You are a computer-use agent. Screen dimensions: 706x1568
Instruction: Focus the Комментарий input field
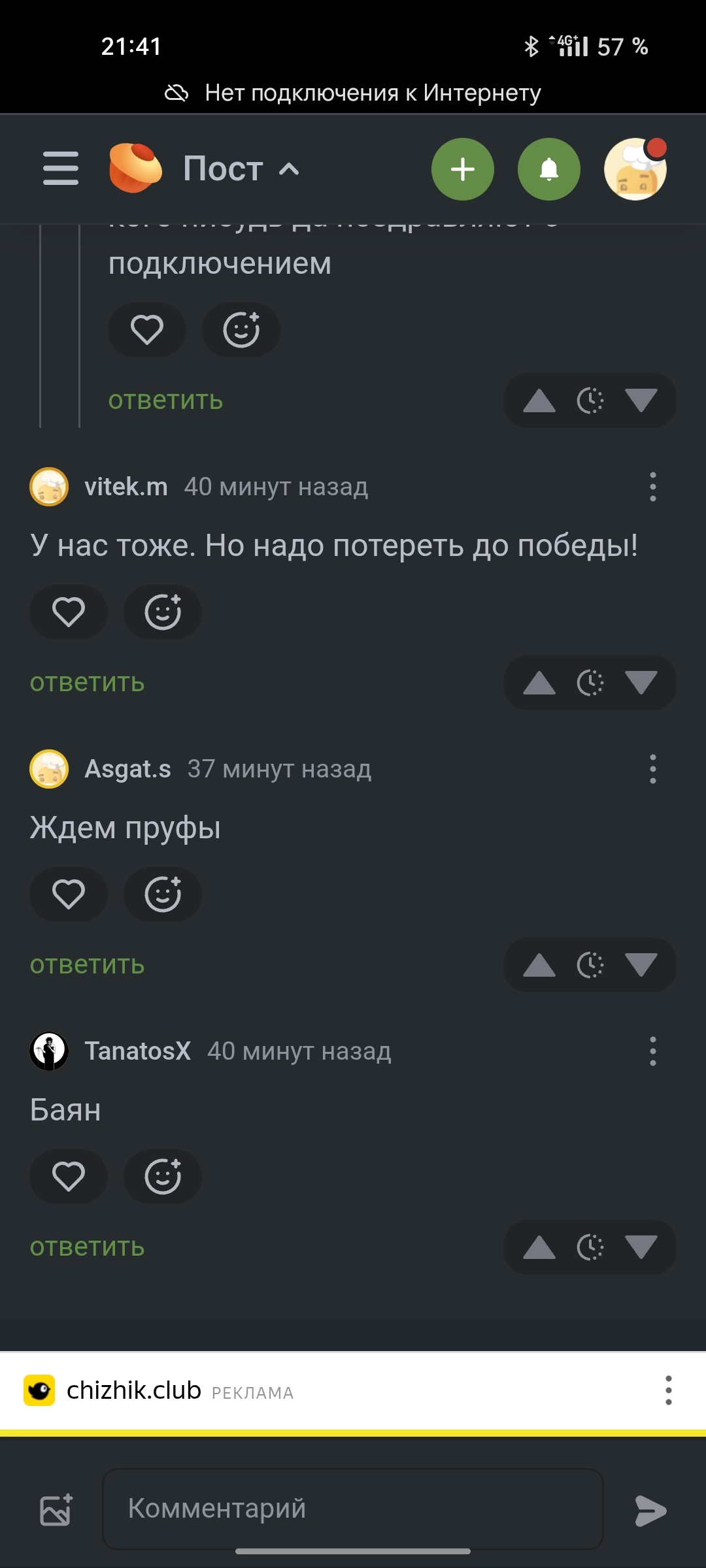pyautogui.click(x=353, y=1509)
